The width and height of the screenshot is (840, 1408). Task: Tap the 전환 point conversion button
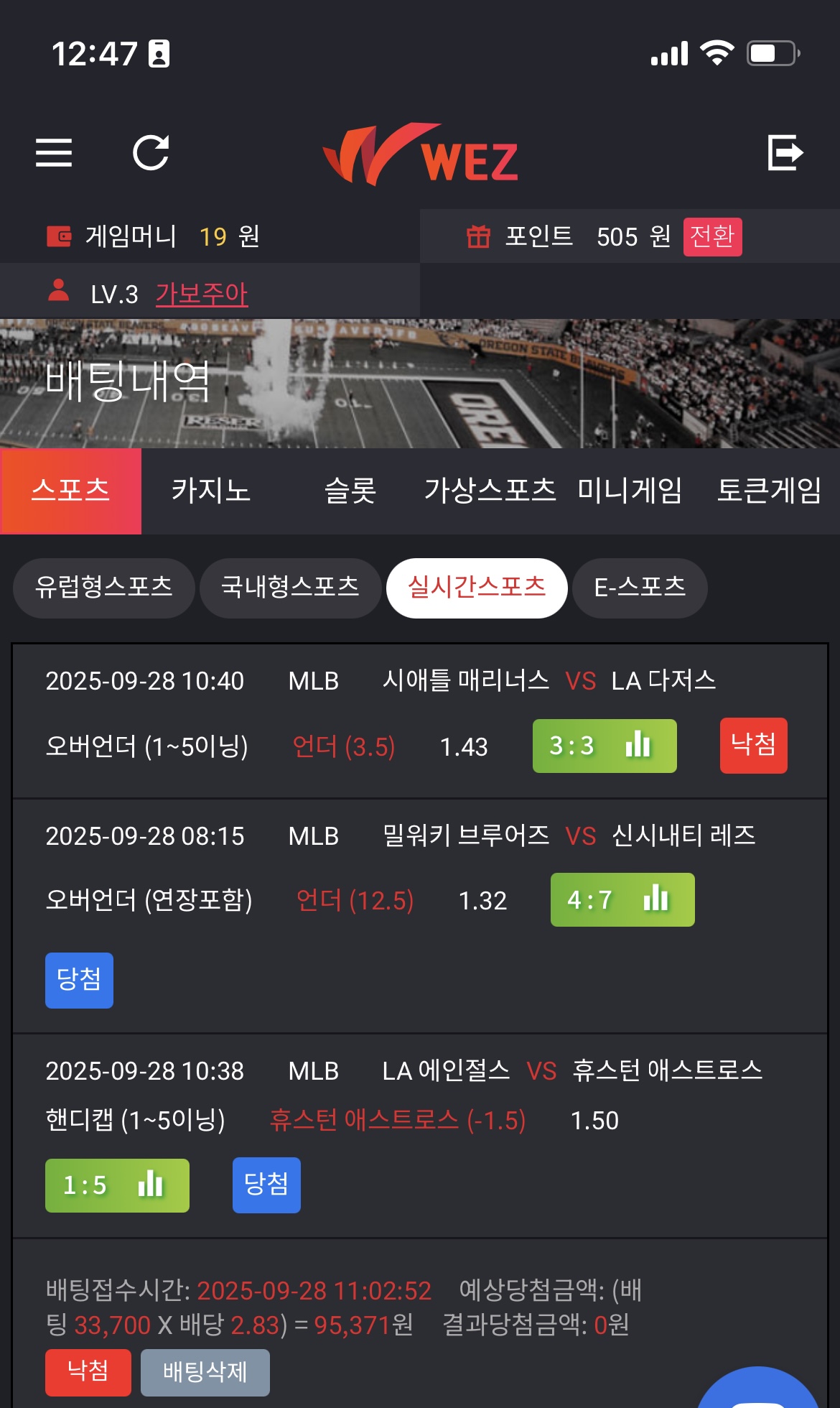[712, 236]
